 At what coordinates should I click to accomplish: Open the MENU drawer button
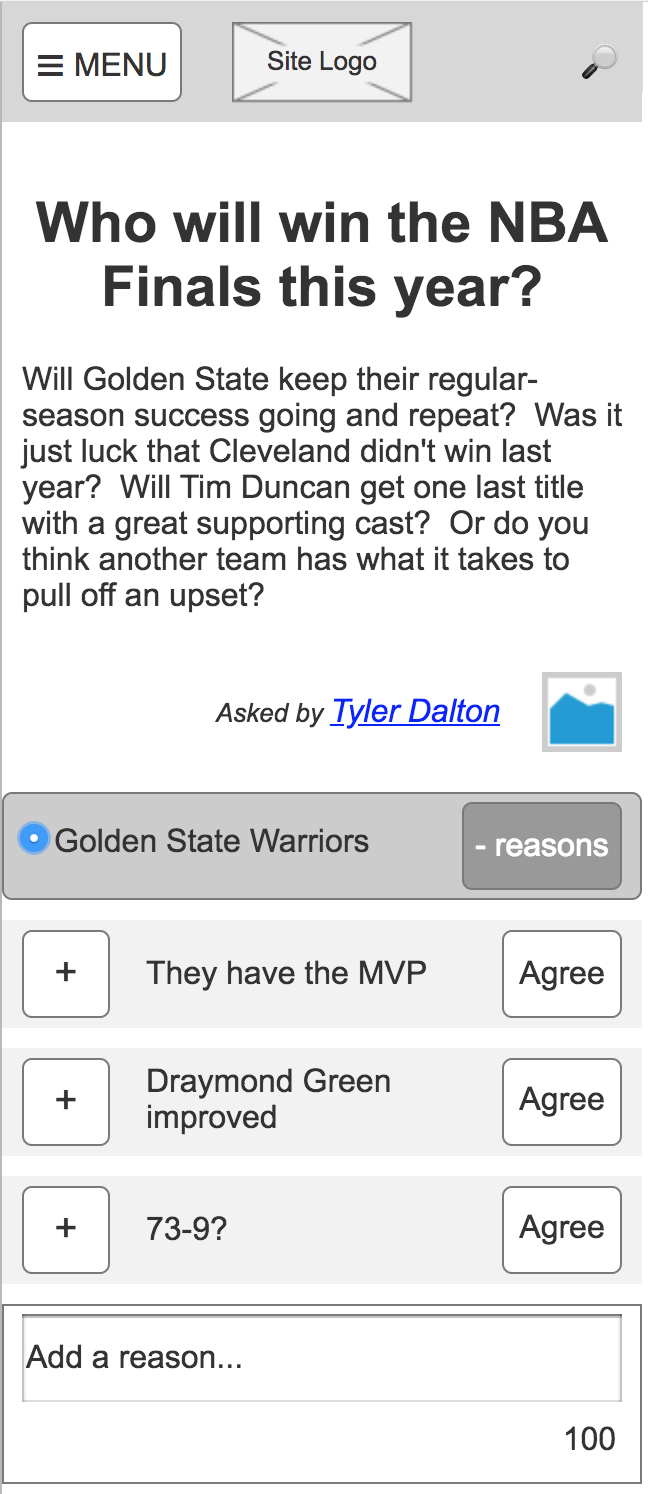[x=102, y=63]
